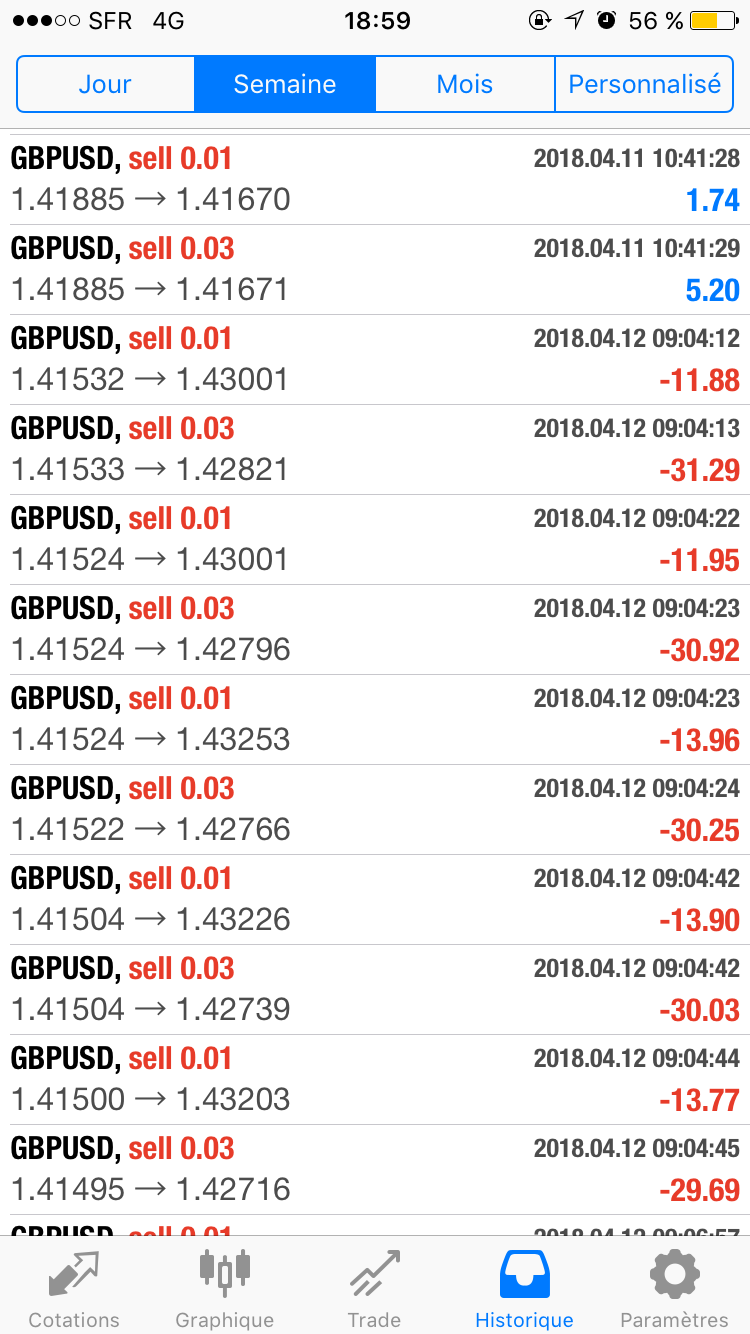Switch to the Jour period filter

[x=105, y=84]
